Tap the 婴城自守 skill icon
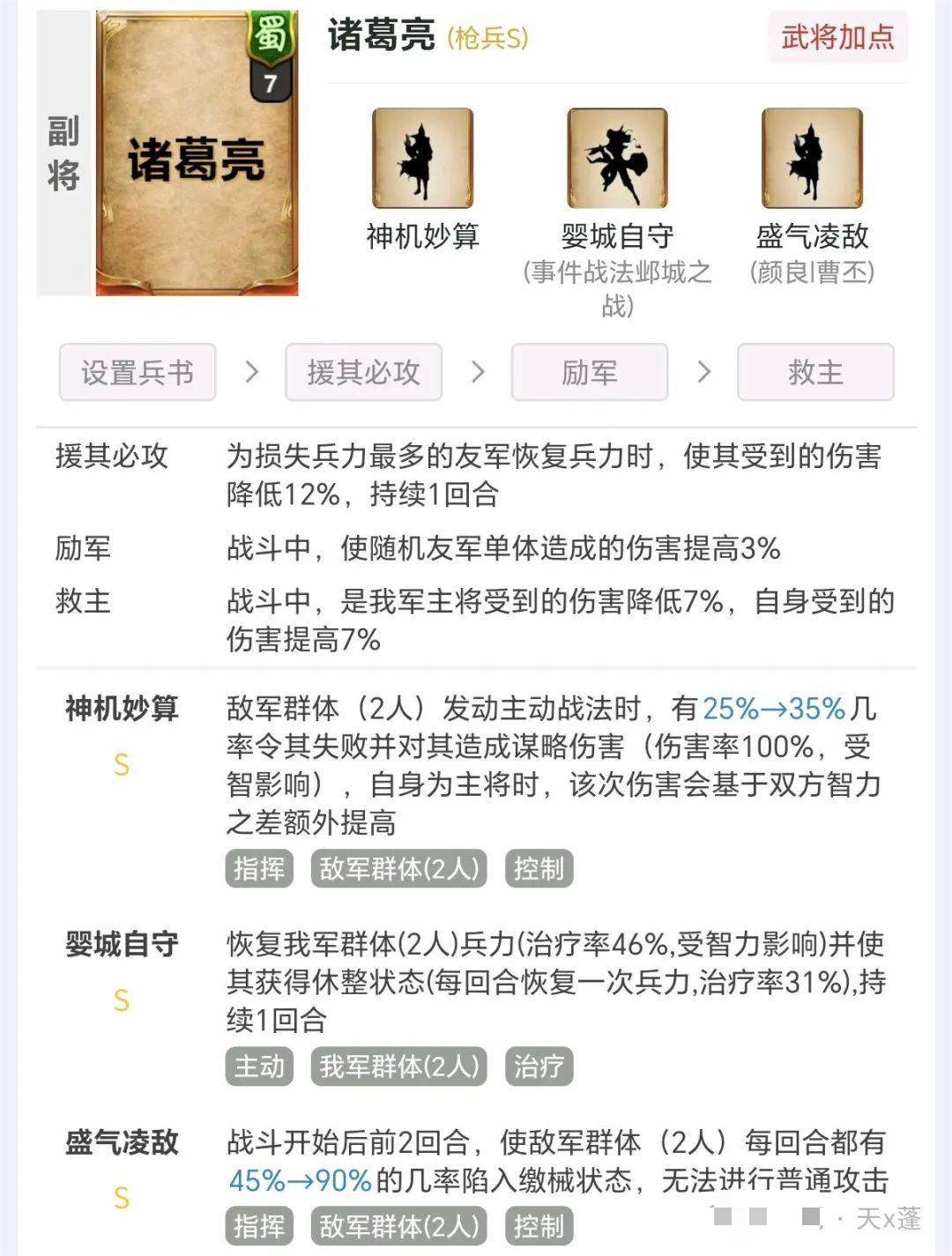Screen dimensions: 952x1256 coord(617,159)
